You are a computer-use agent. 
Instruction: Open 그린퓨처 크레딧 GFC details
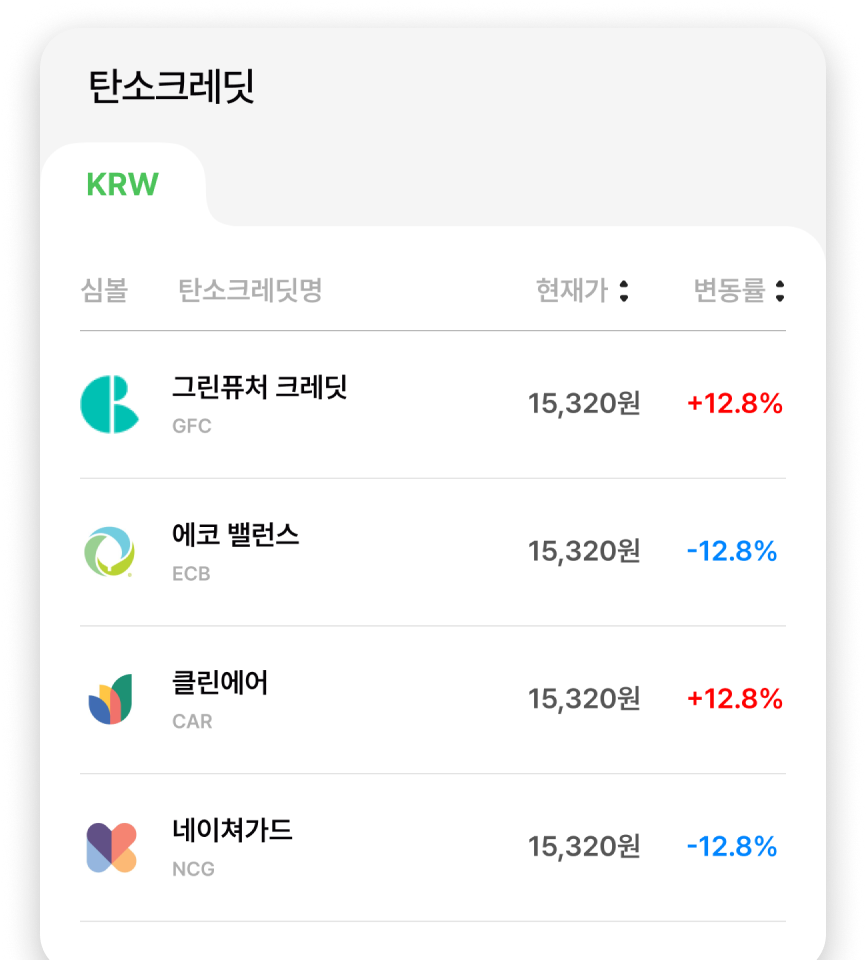(432, 404)
